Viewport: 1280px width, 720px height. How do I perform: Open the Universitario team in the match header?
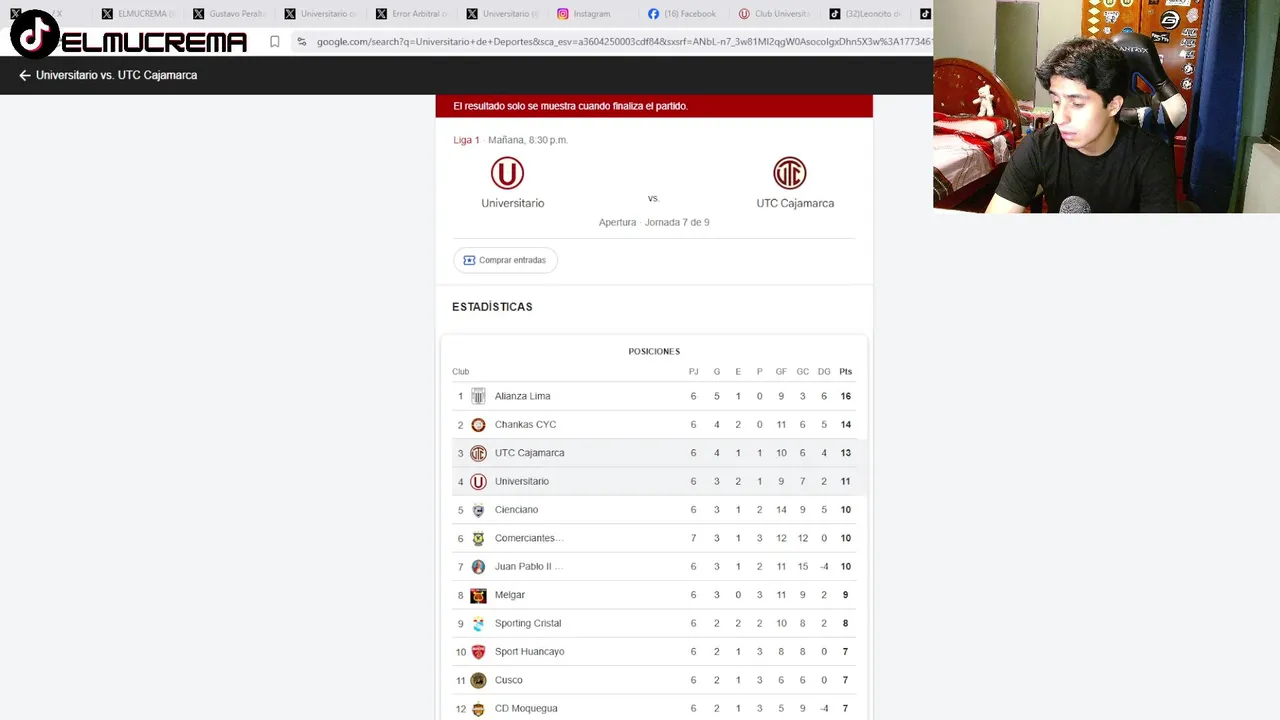tap(512, 183)
